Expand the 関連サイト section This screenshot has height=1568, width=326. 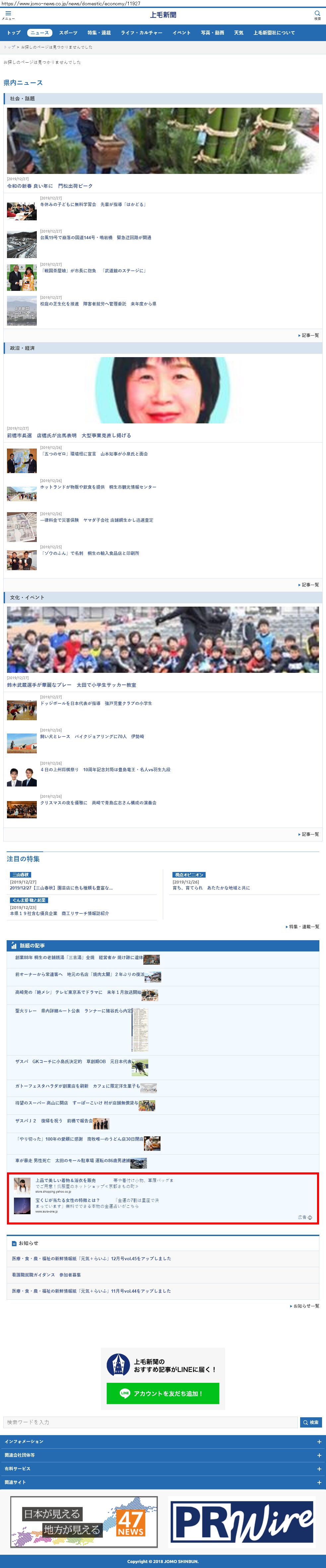pos(163,1483)
